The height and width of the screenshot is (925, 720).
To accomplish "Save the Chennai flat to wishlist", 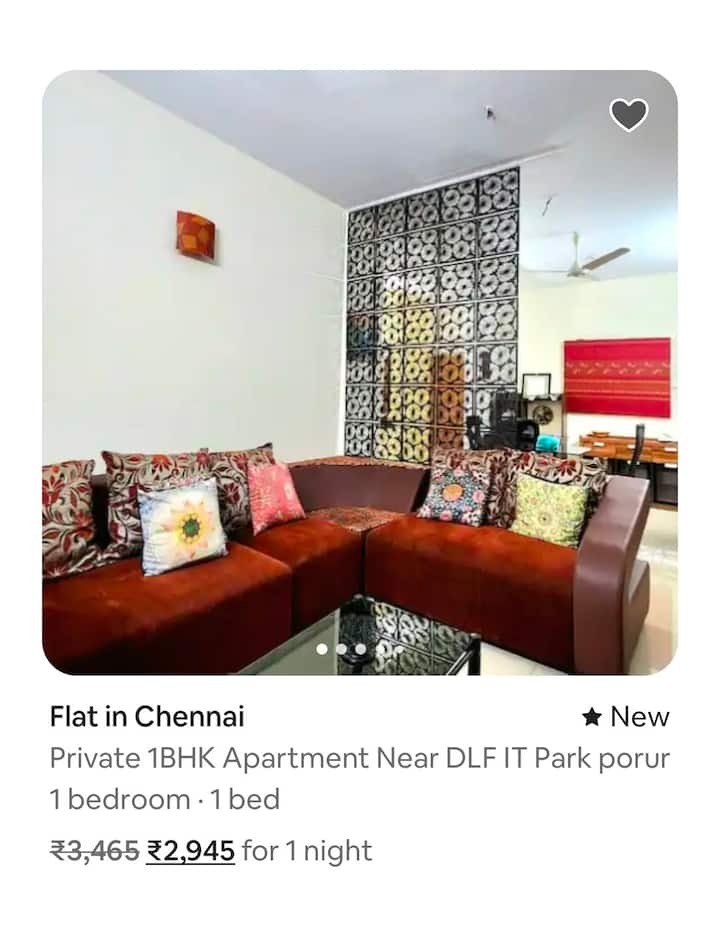I will [x=629, y=115].
